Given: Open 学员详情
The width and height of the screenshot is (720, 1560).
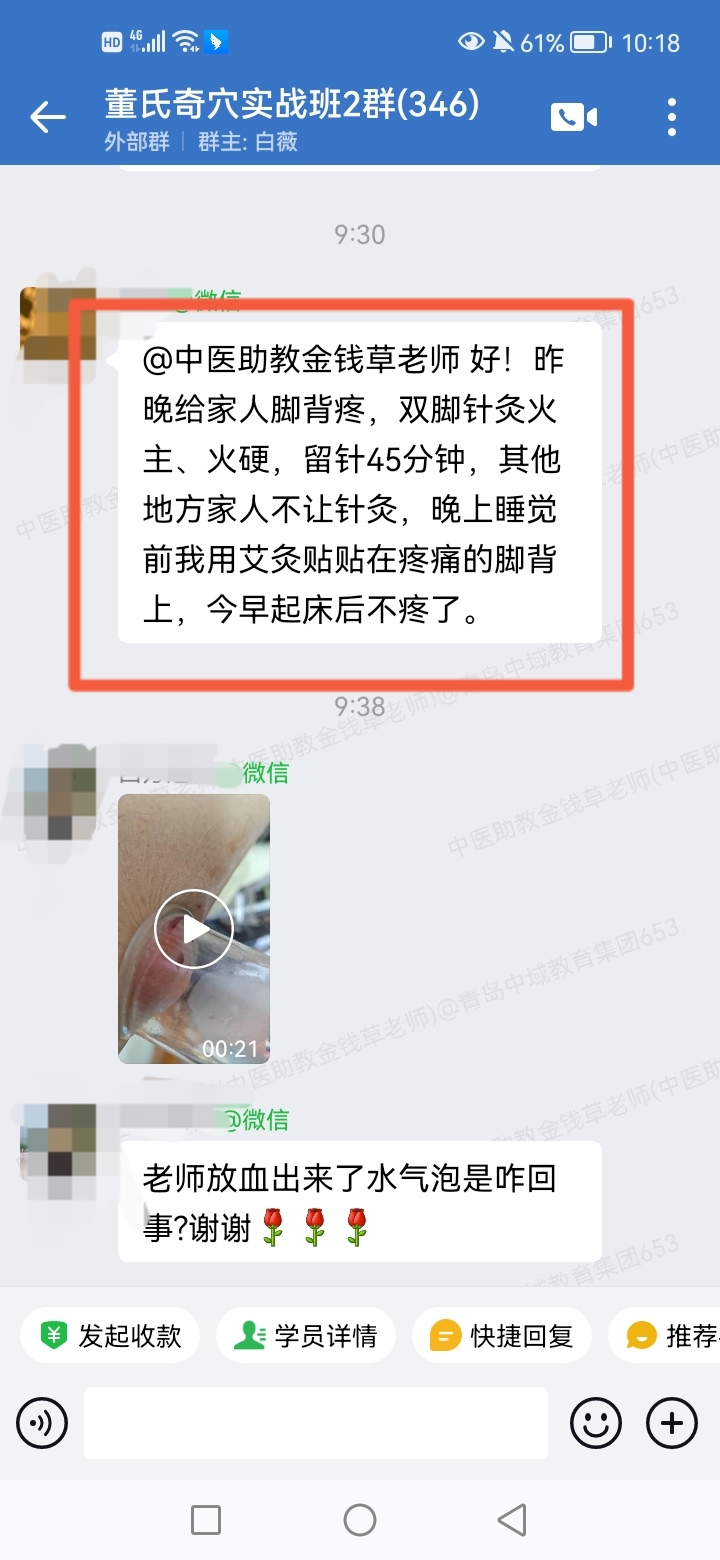Looking at the screenshot, I should (x=306, y=1336).
